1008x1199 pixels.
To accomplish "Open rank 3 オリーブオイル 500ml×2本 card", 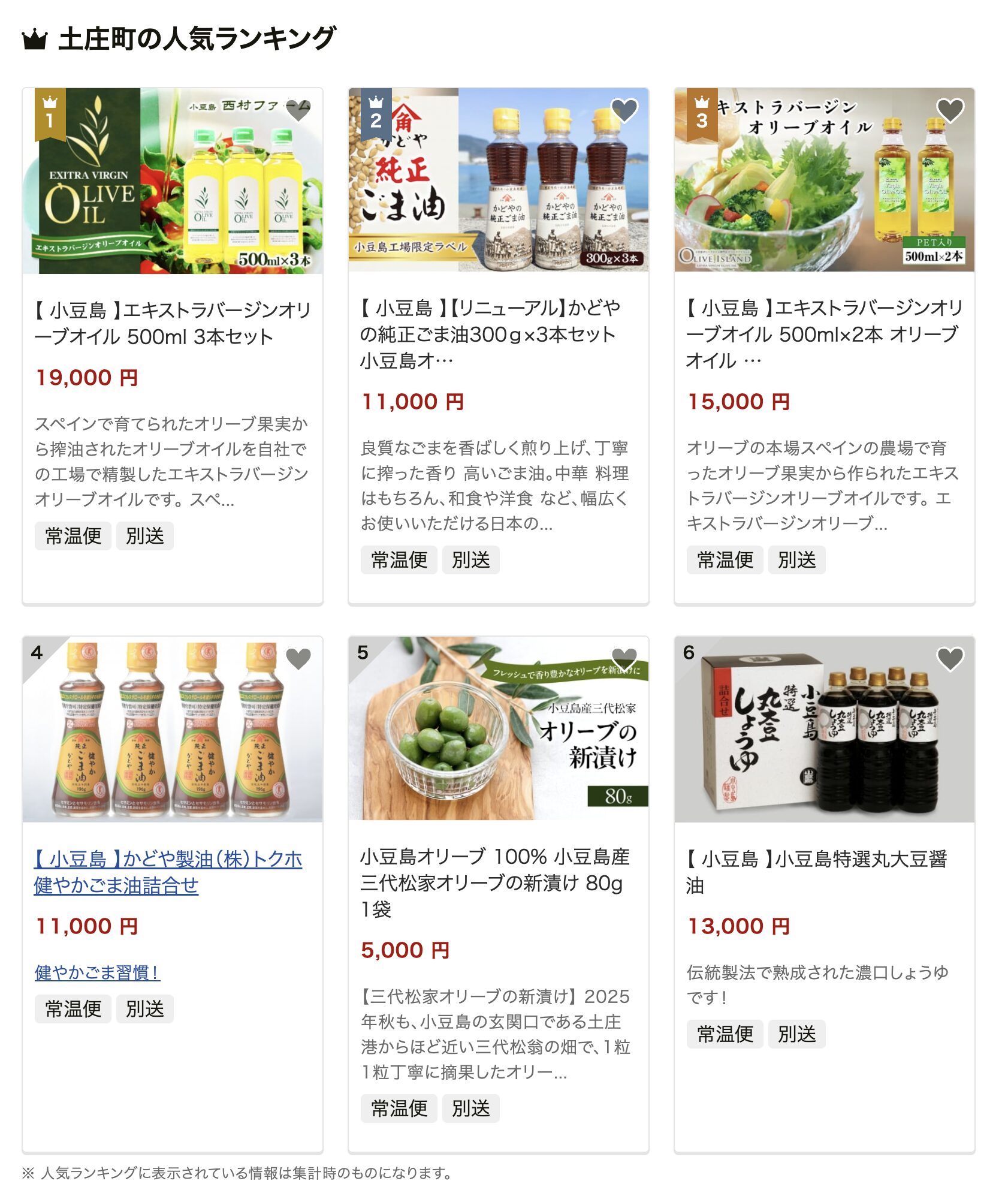I will click(x=823, y=334).
